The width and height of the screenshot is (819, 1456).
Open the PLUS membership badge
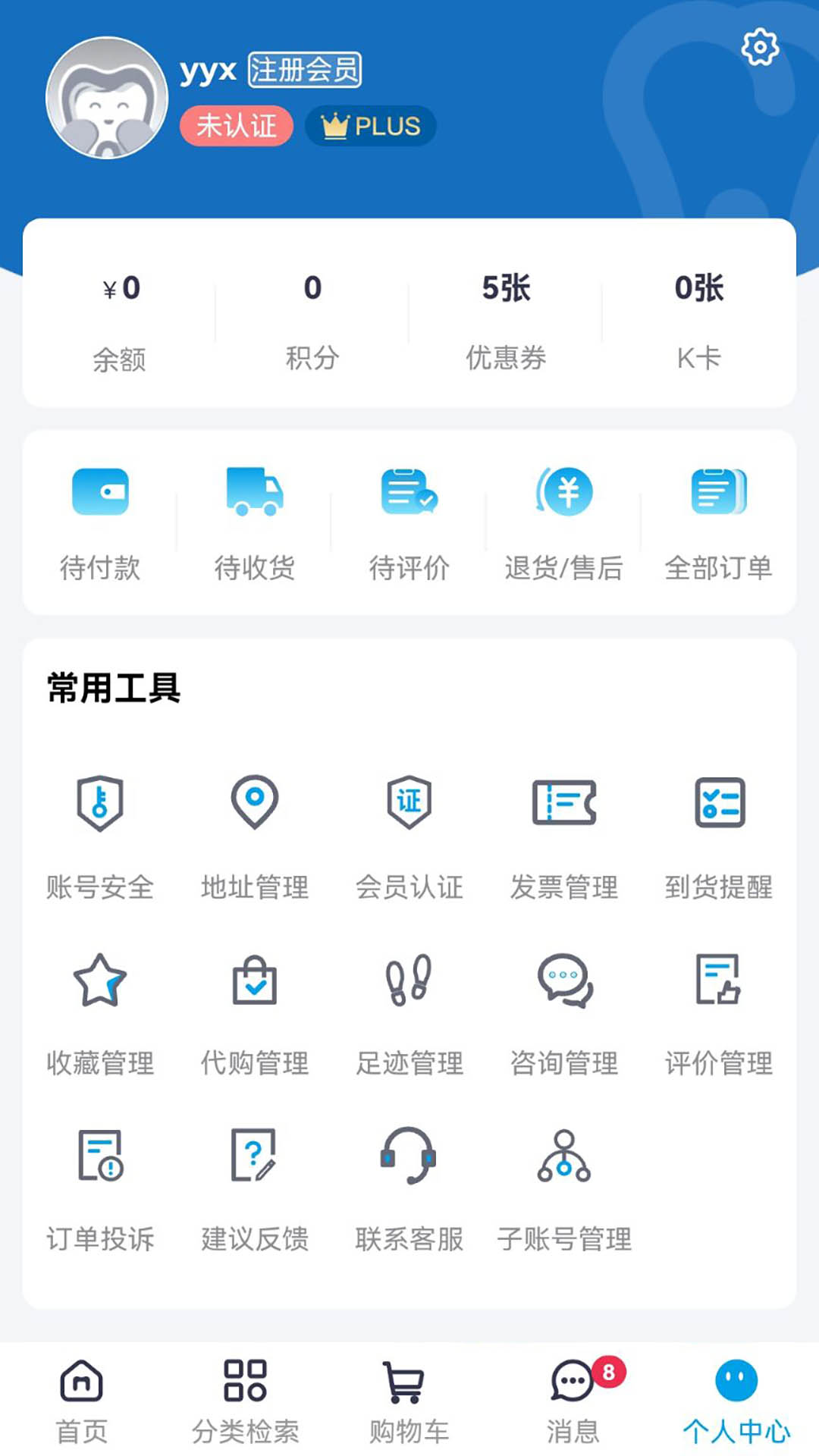(369, 127)
